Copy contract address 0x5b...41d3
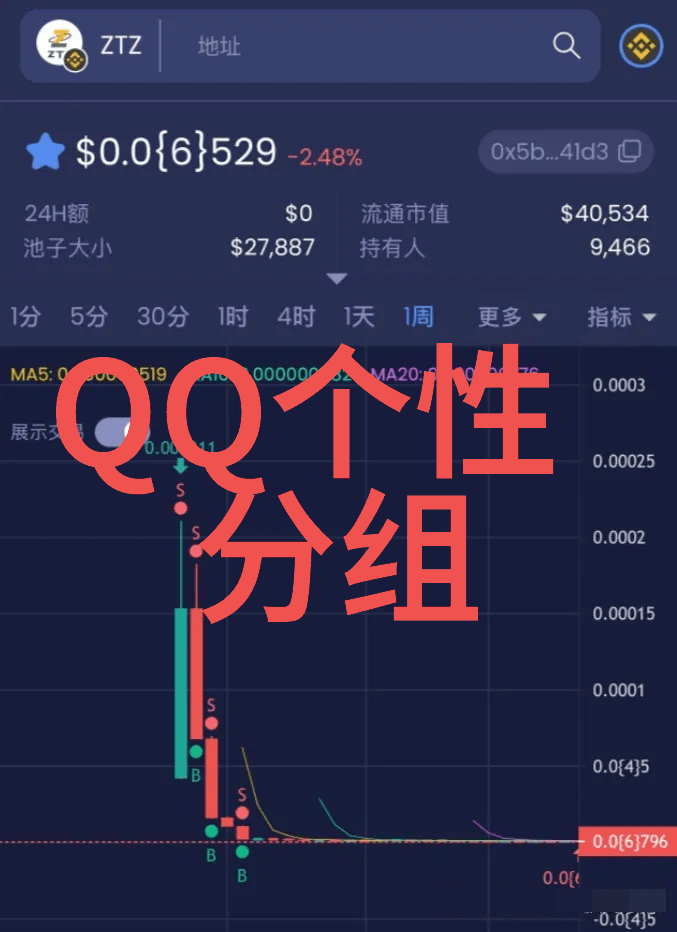The width and height of the screenshot is (677, 932). (x=566, y=152)
